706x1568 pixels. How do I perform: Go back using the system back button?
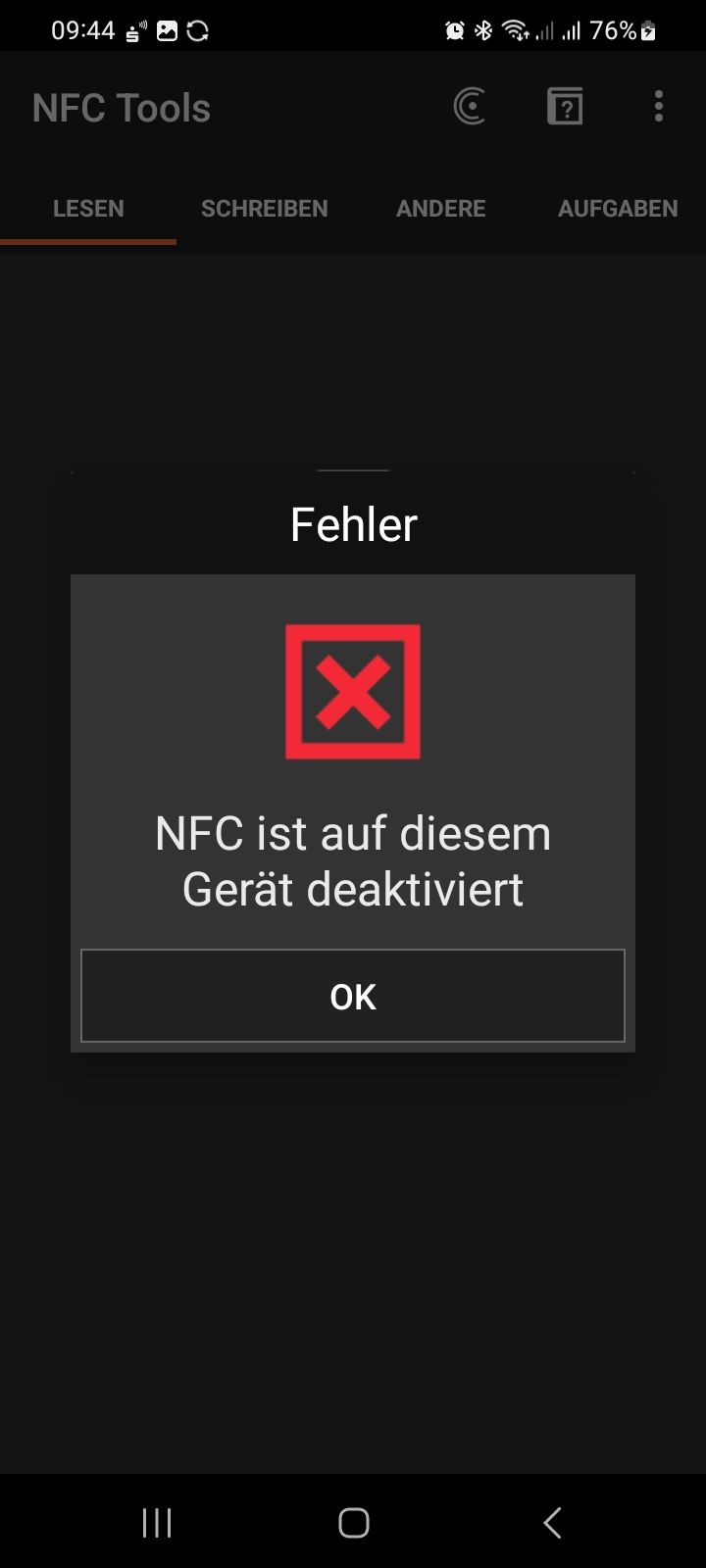point(552,1522)
